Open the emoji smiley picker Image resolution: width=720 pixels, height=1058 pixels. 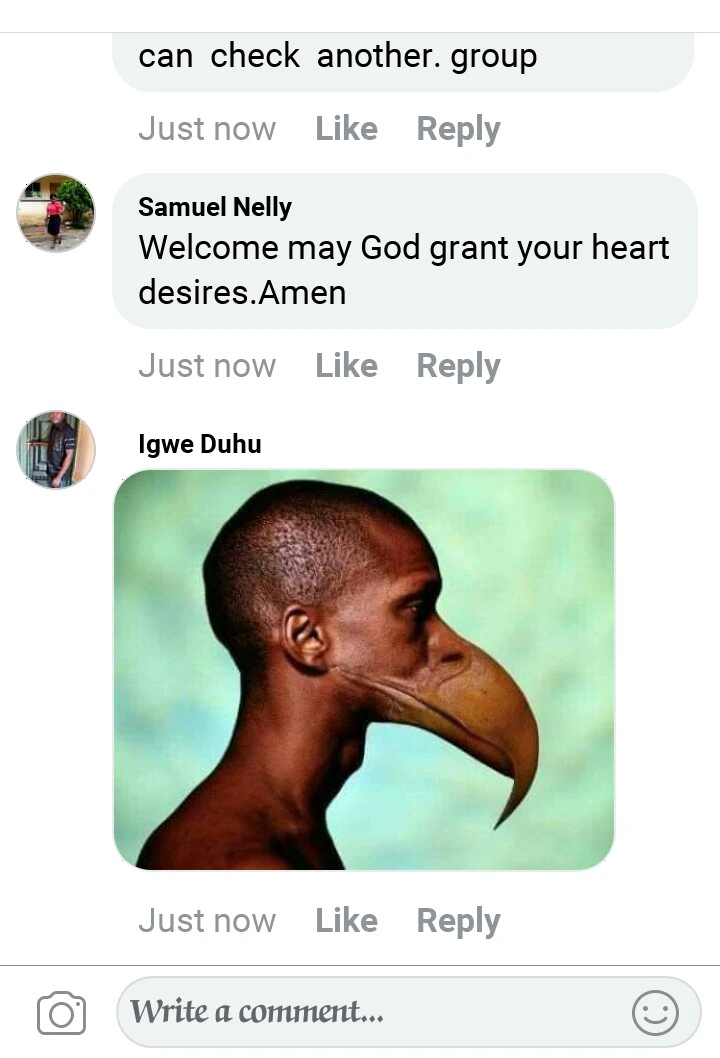pyautogui.click(x=655, y=1013)
